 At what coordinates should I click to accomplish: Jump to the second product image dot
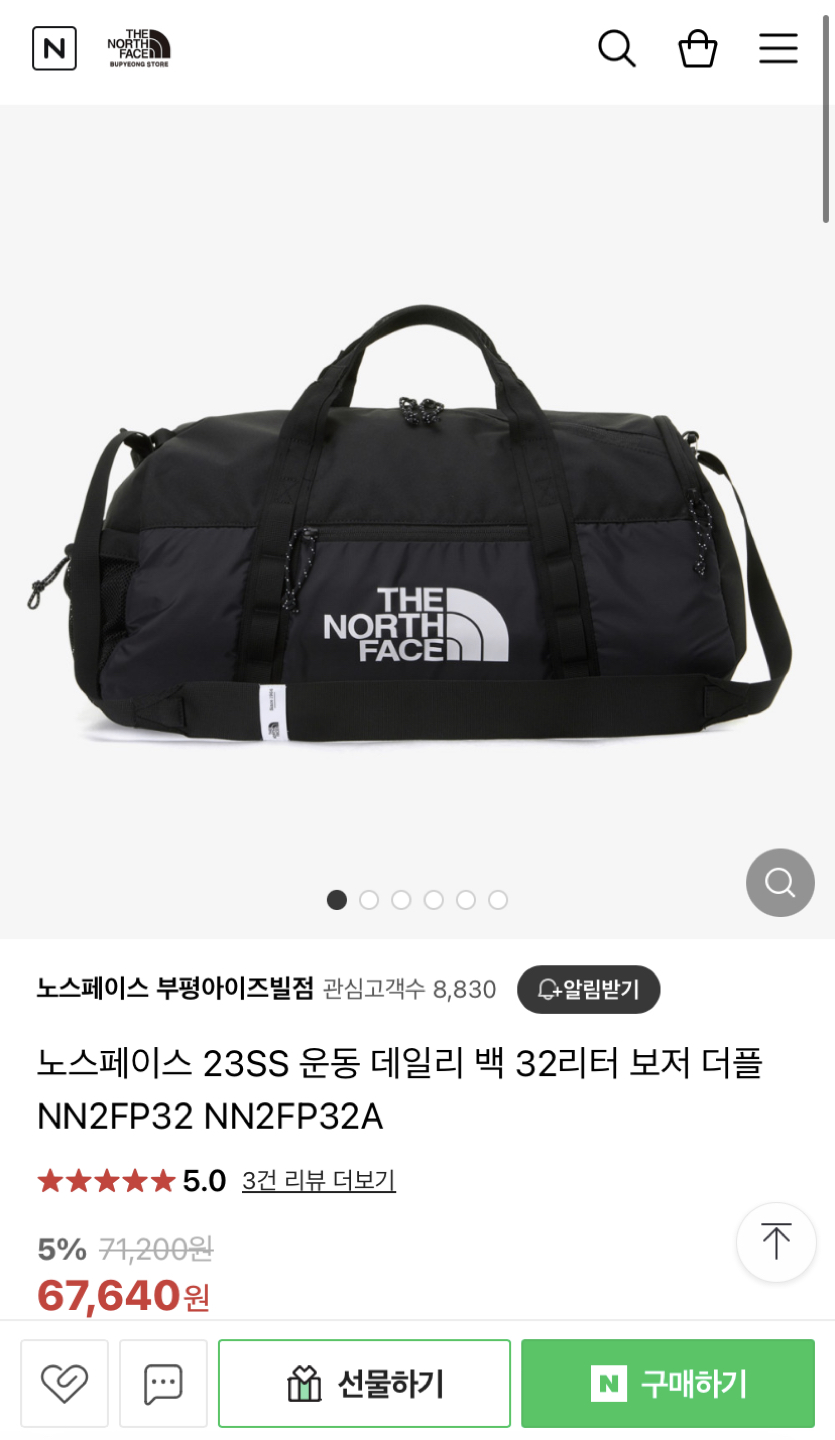pyautogui.click(x=369, y=900)
